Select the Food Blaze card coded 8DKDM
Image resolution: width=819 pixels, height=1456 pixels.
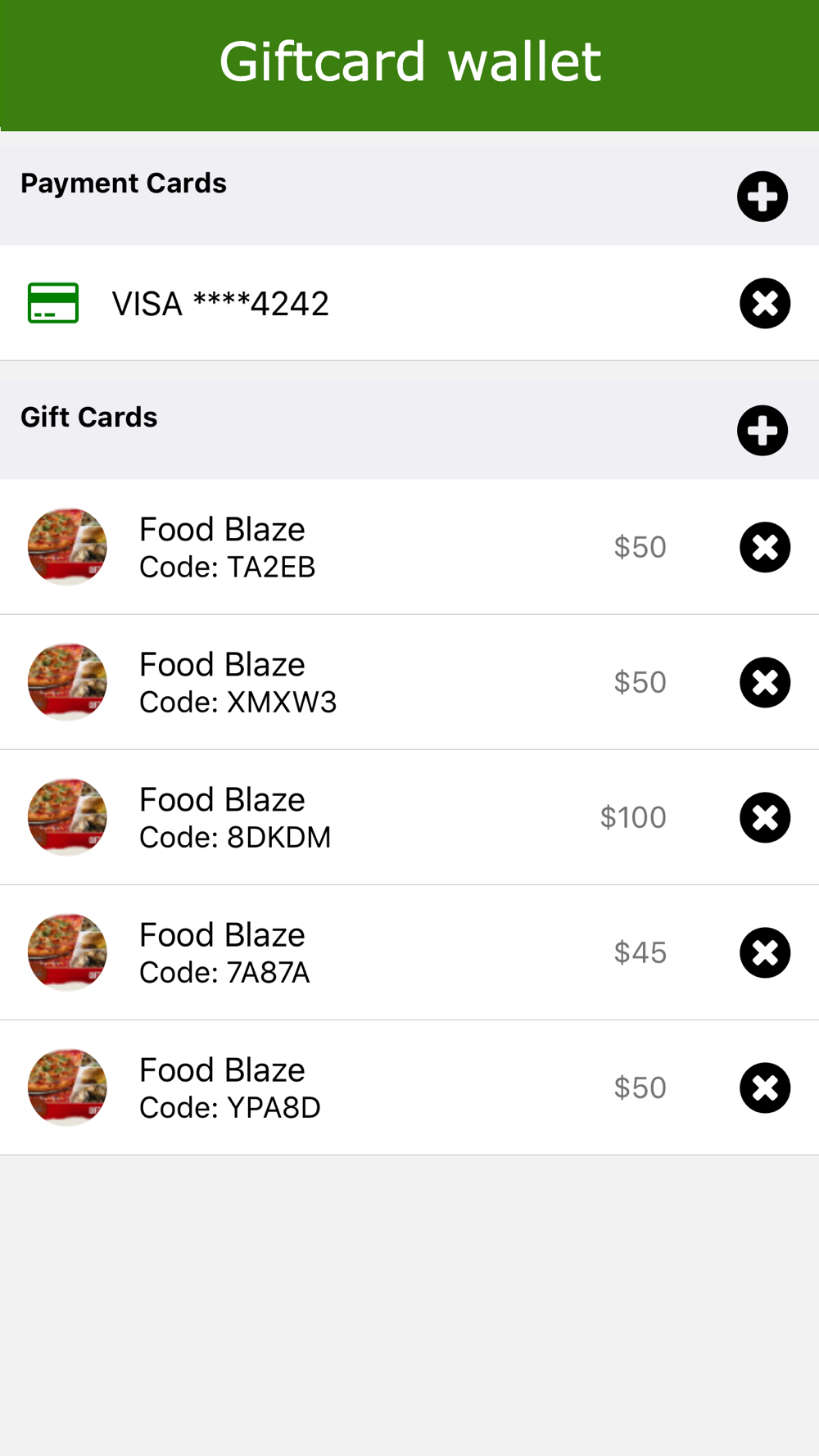pyautogui.click(x=409, y=817)
